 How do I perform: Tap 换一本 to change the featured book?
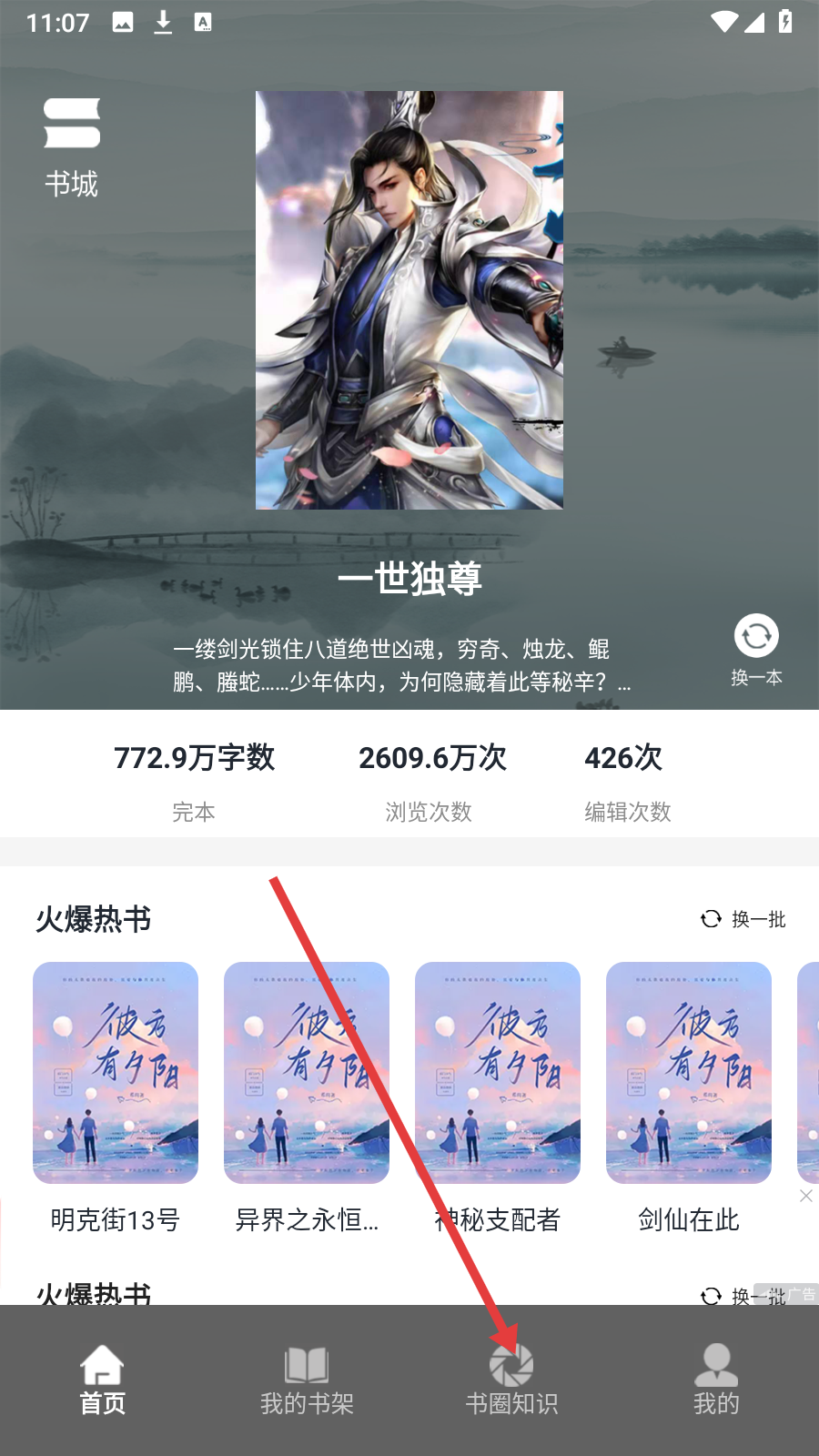click(756, 651)
